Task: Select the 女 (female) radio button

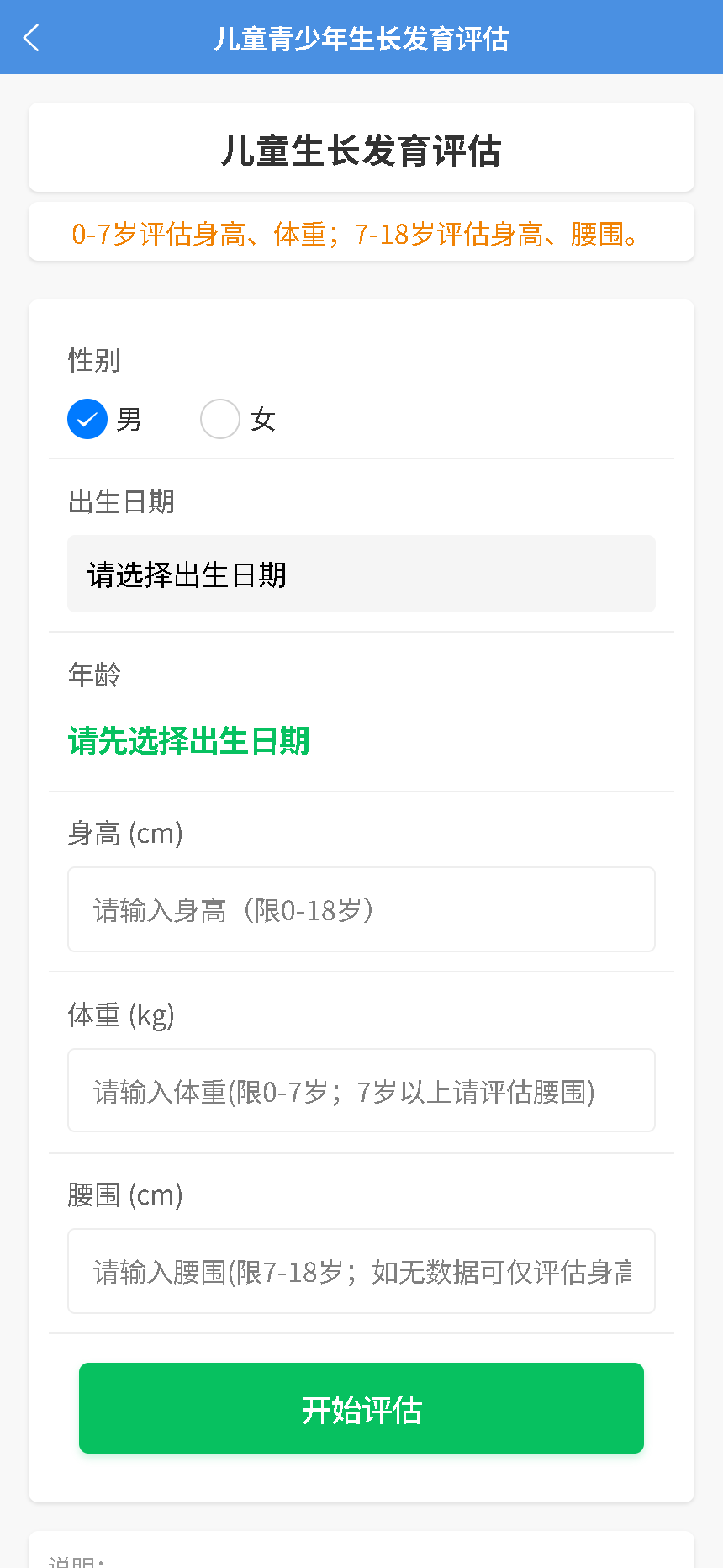Action: (220, 418)
